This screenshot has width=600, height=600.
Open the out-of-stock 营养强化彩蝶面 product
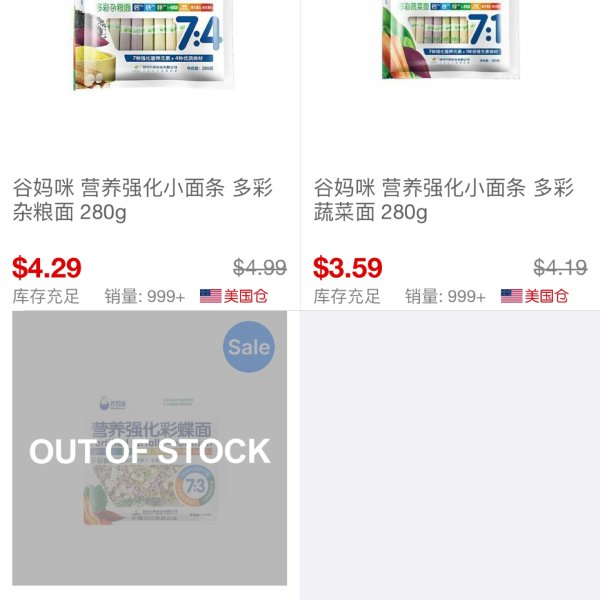150,450
